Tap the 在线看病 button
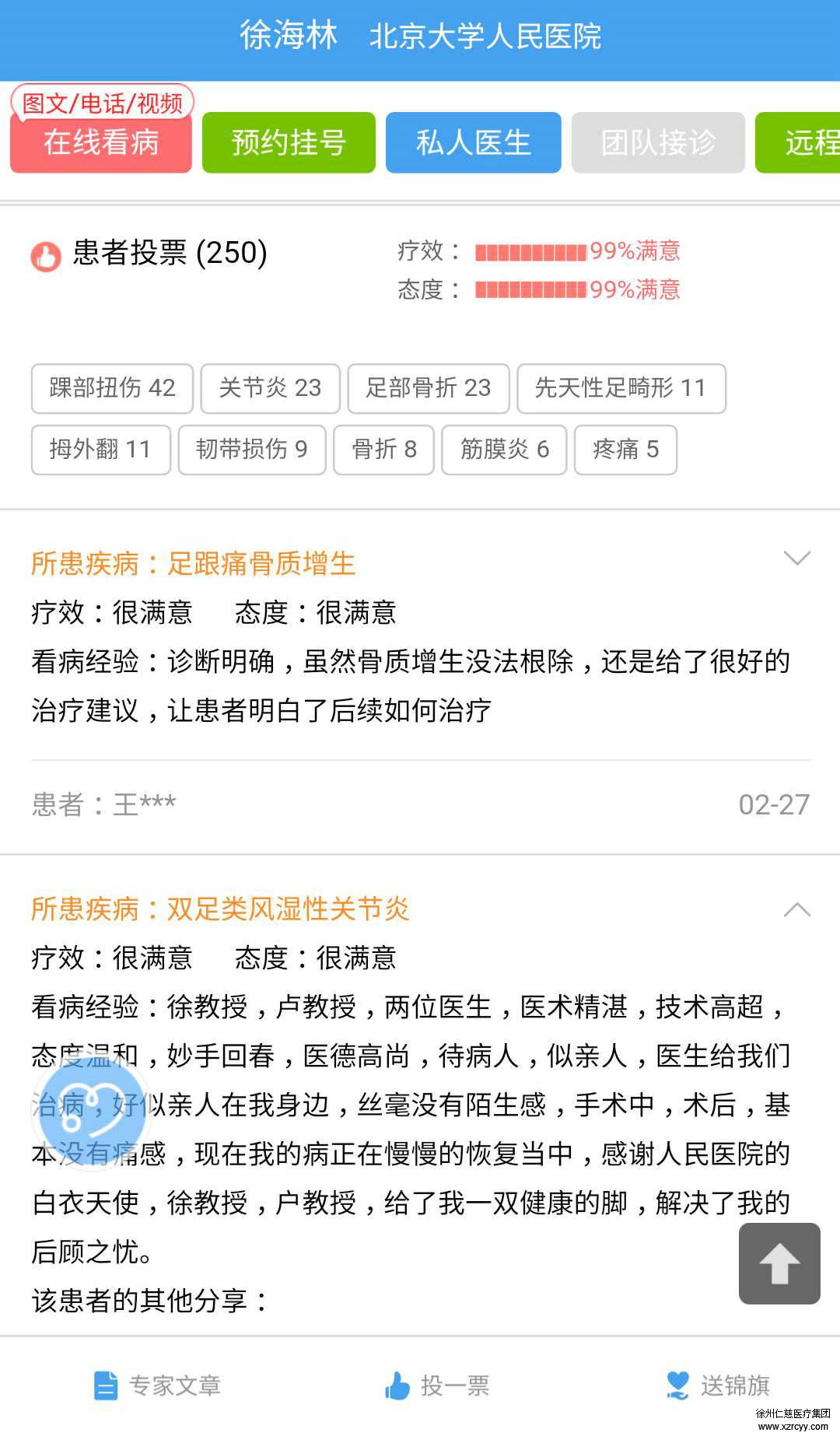This screenshot has width=840, height=1436. coord(101,142)
